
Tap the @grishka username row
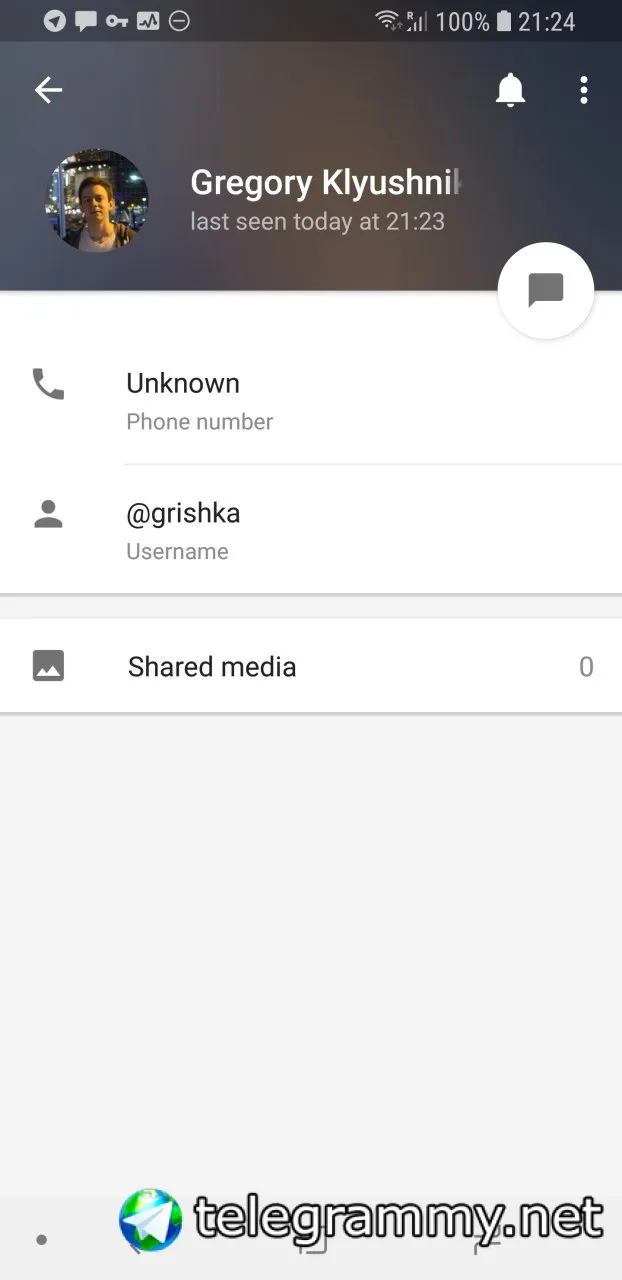311,530
